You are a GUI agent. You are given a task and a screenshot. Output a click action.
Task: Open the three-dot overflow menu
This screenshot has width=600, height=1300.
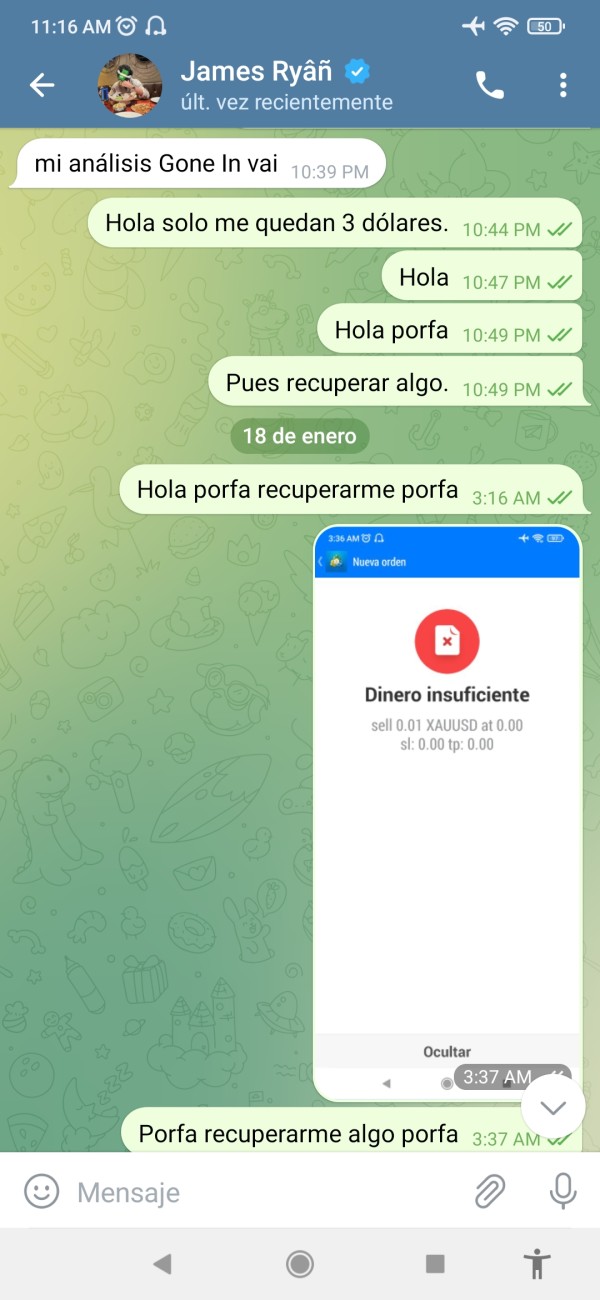(563, 86)
